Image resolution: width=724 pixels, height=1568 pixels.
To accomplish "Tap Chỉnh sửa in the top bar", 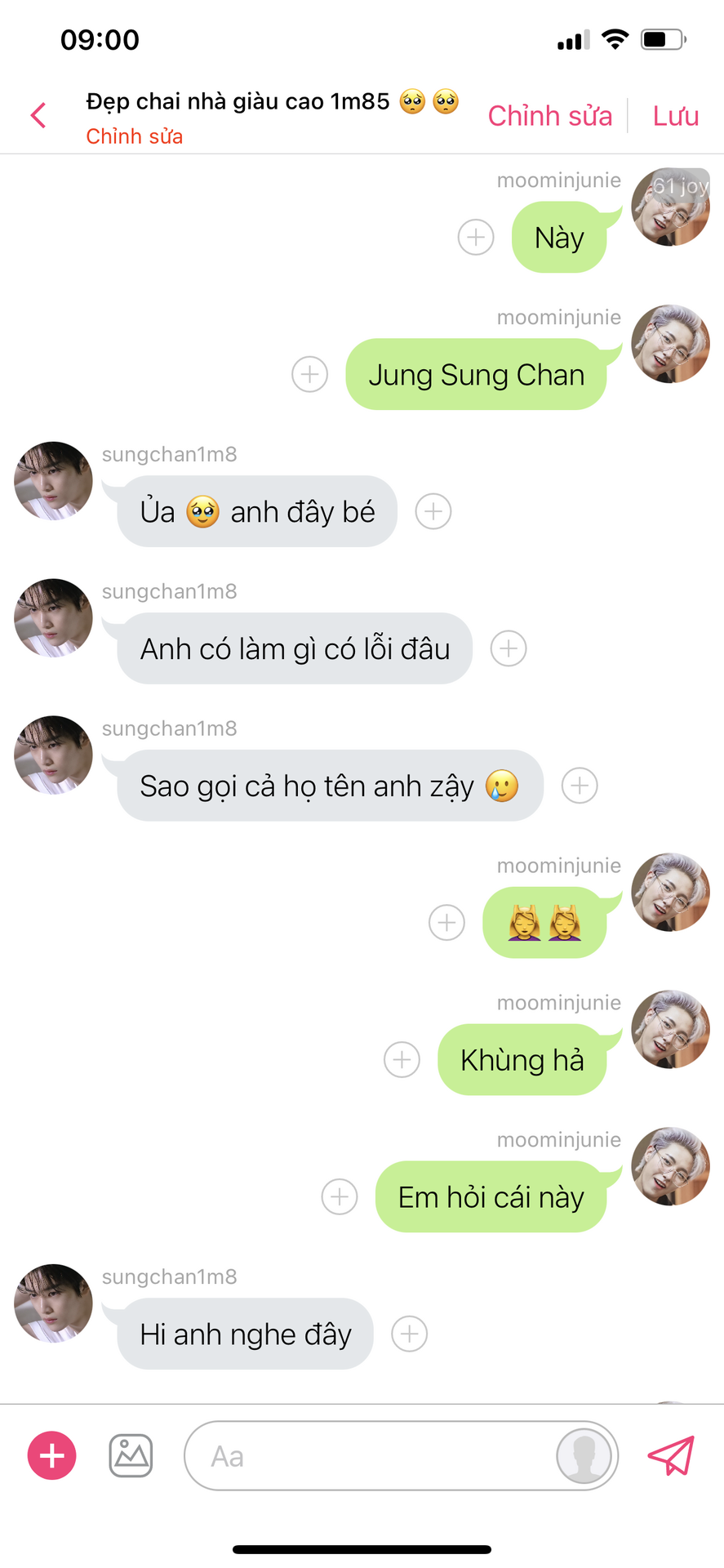I will [x=549, y=116].
